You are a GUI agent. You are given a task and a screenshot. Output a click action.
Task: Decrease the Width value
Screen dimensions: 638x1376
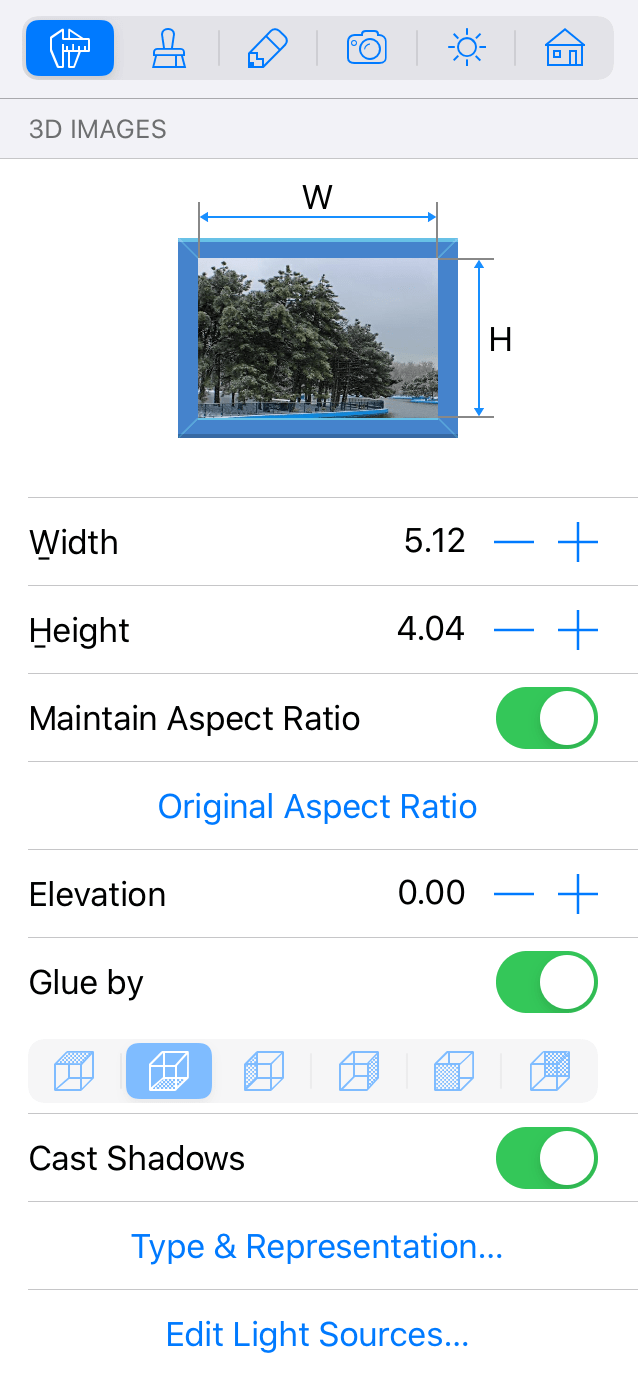tap(514, 542)
